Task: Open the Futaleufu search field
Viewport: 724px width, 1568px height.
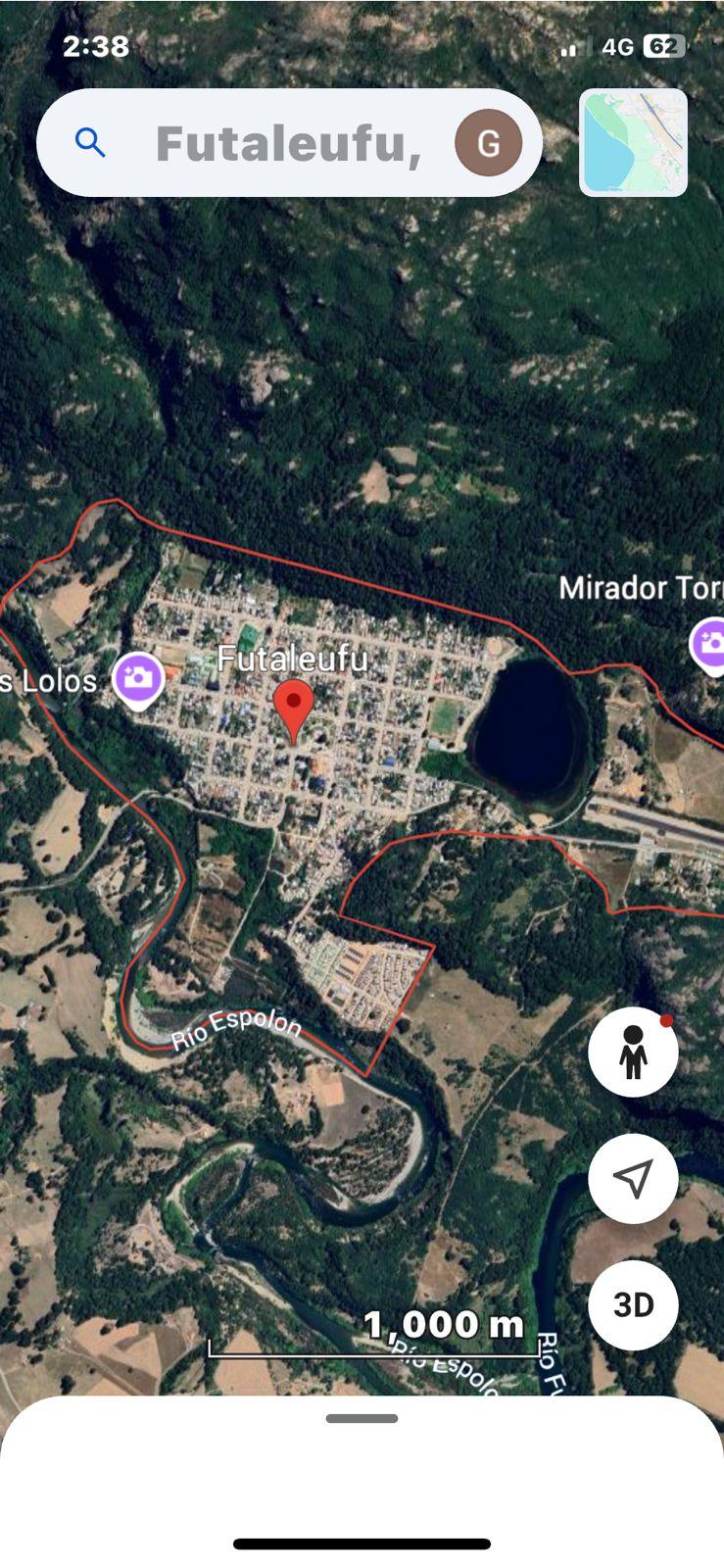Action: (289, 144)
